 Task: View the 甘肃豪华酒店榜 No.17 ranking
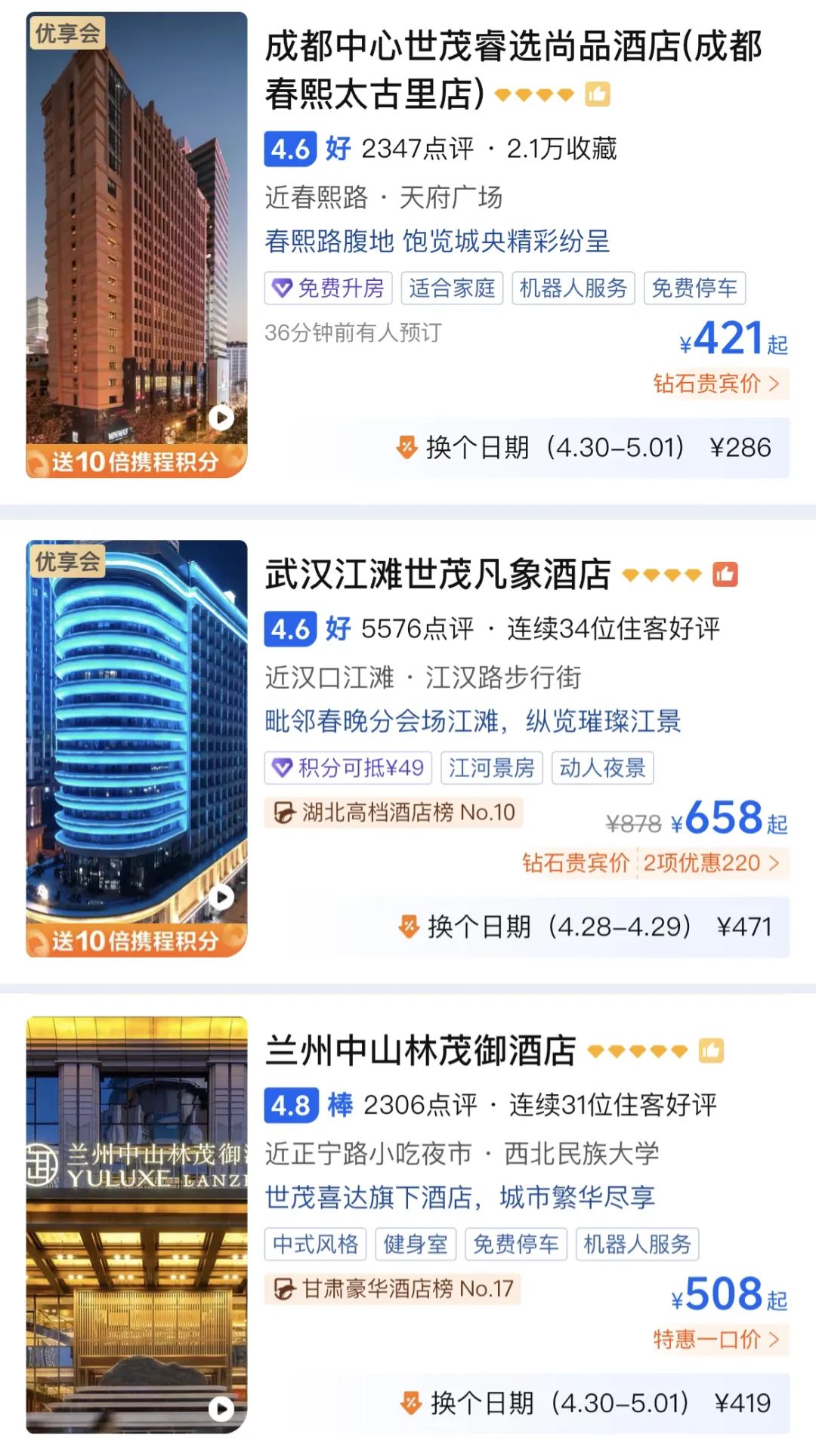coord(393,1288)
